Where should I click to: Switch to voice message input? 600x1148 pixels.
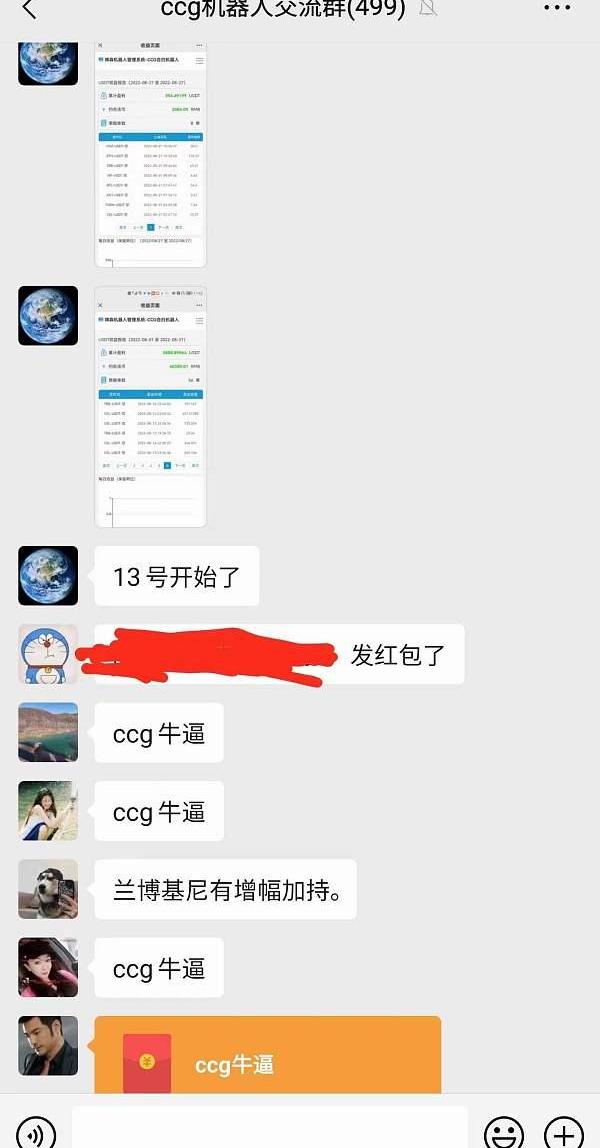click(37, 1132)
